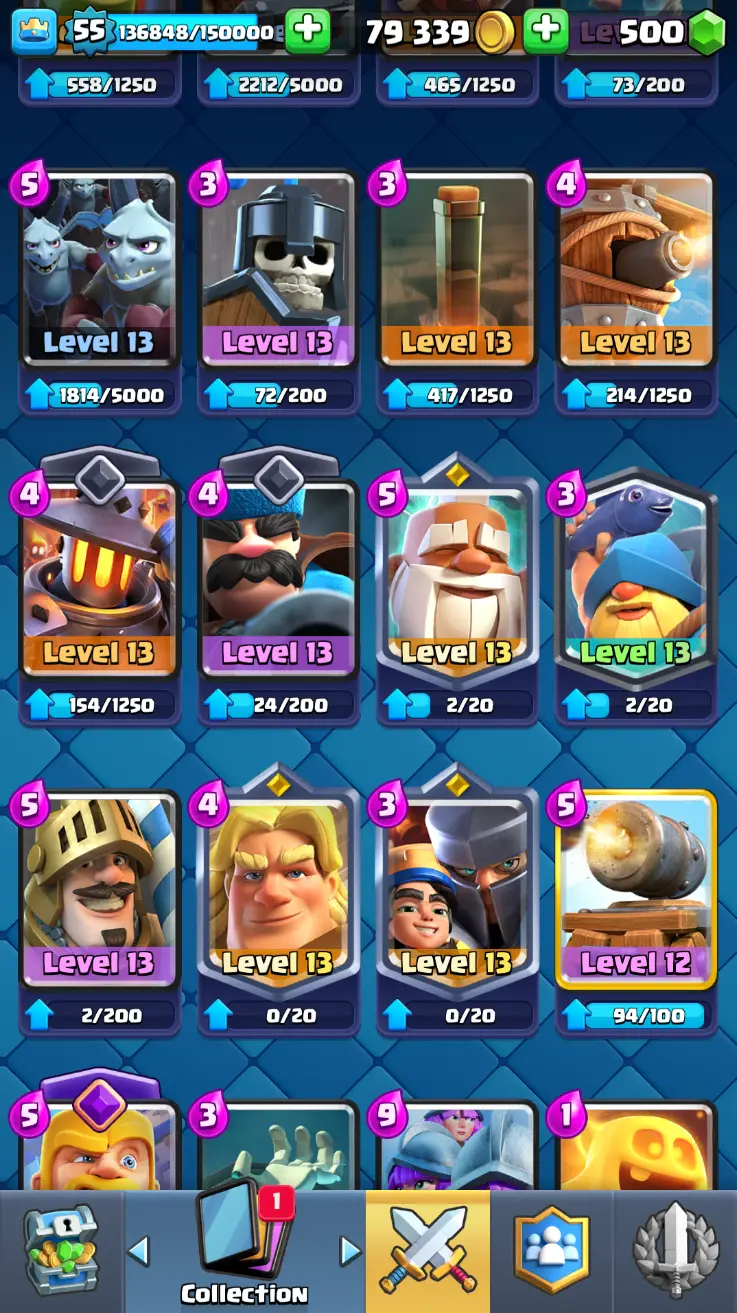
Task: Open the Collection tab
Action: point(244,1250)
